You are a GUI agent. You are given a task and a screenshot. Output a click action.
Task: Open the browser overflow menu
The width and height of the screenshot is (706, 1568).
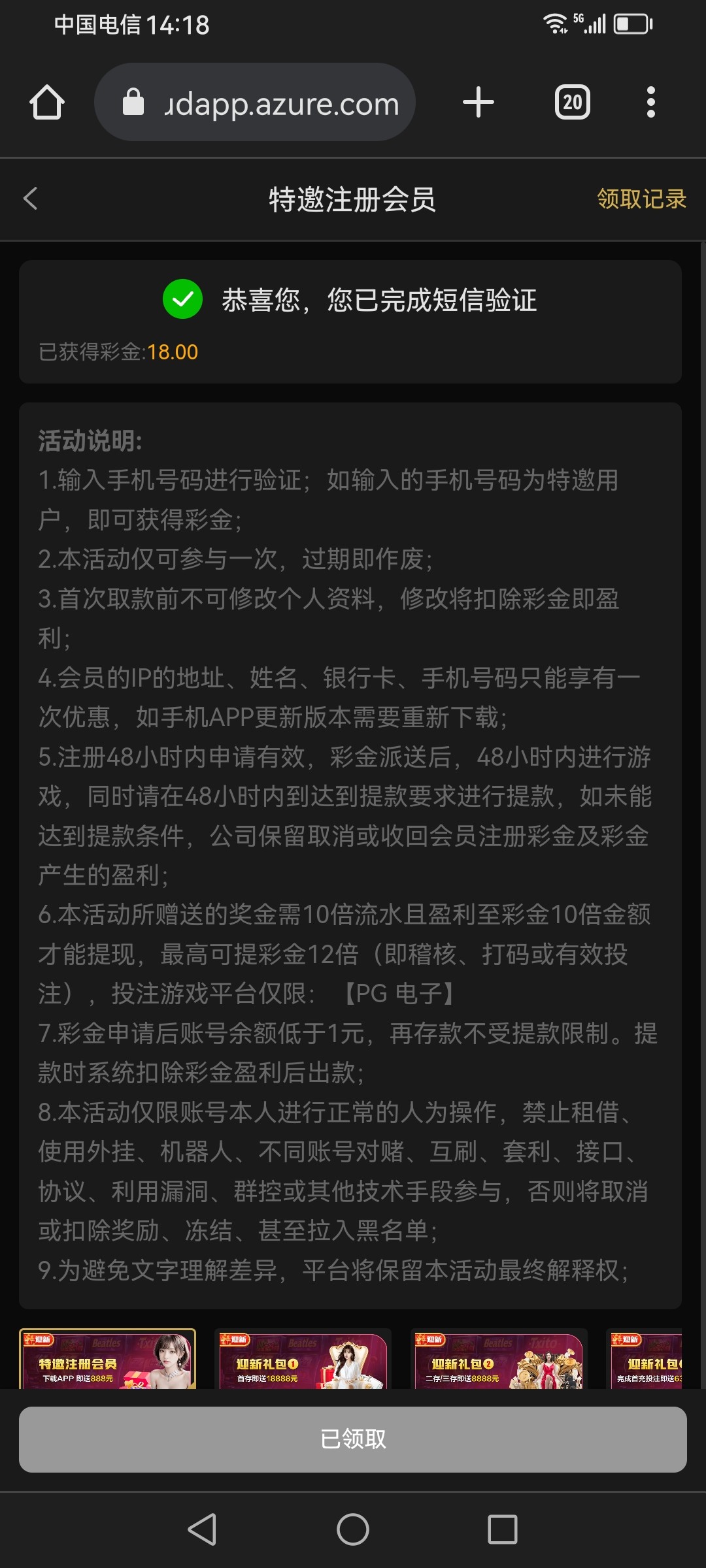[650, 103]
